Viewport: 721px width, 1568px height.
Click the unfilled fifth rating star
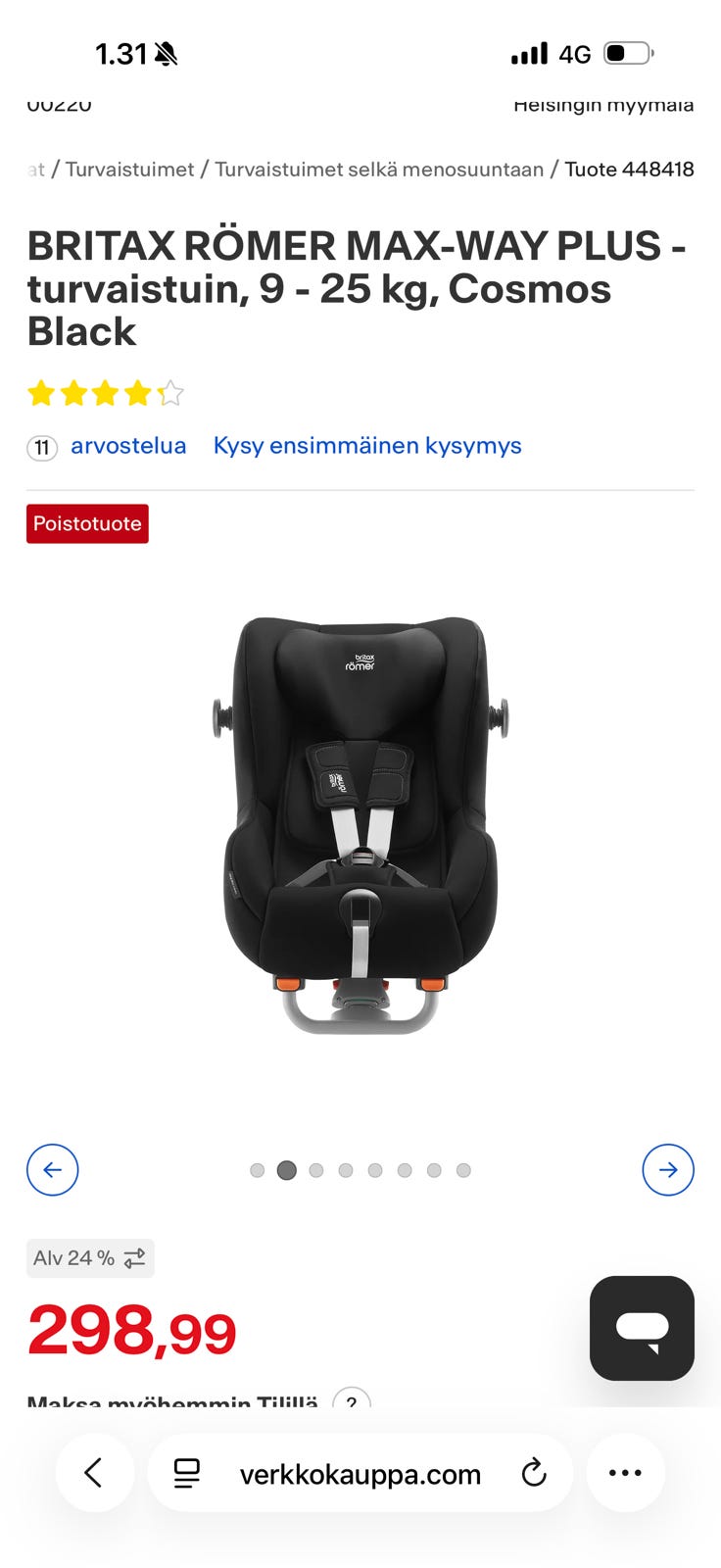[x=170, y=392]
